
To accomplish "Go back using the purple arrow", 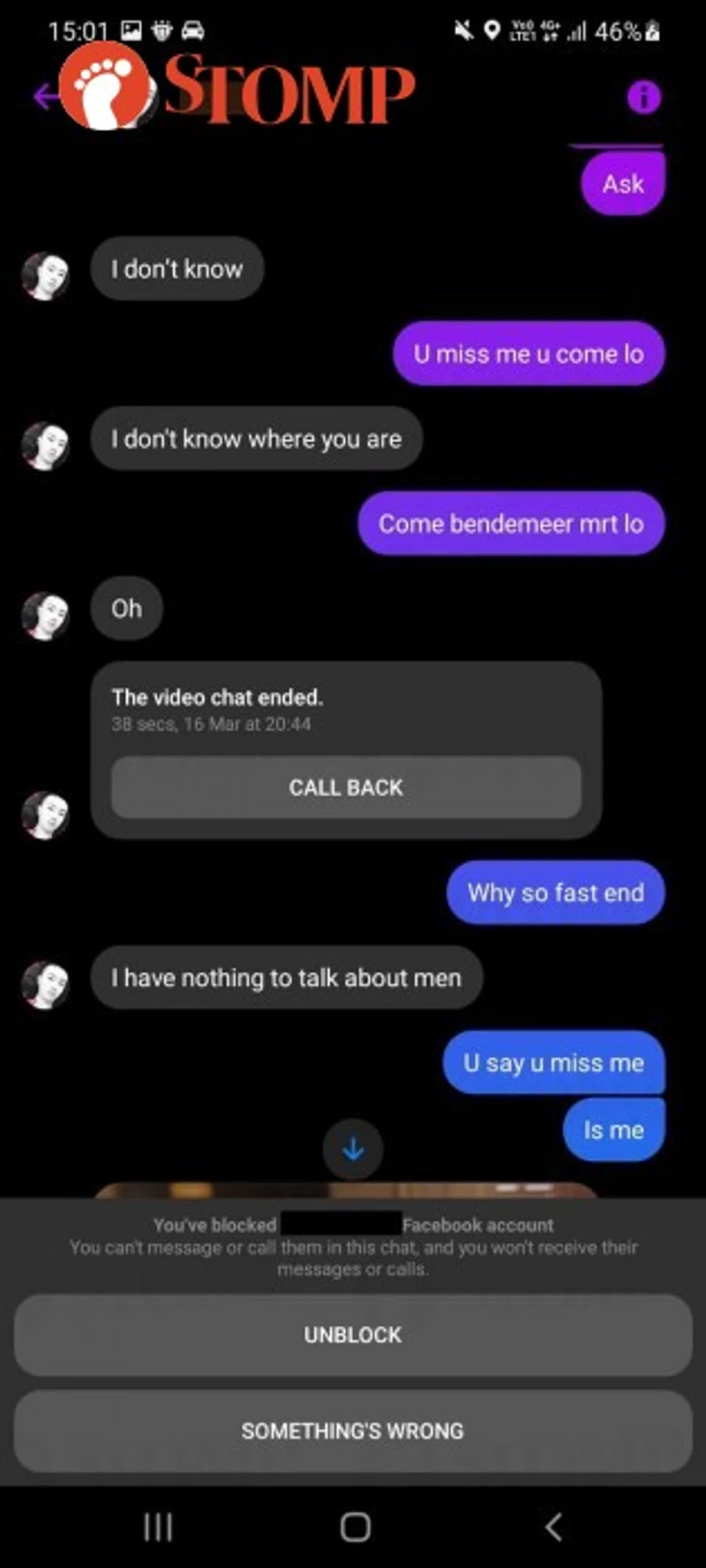I will (44, 96).
